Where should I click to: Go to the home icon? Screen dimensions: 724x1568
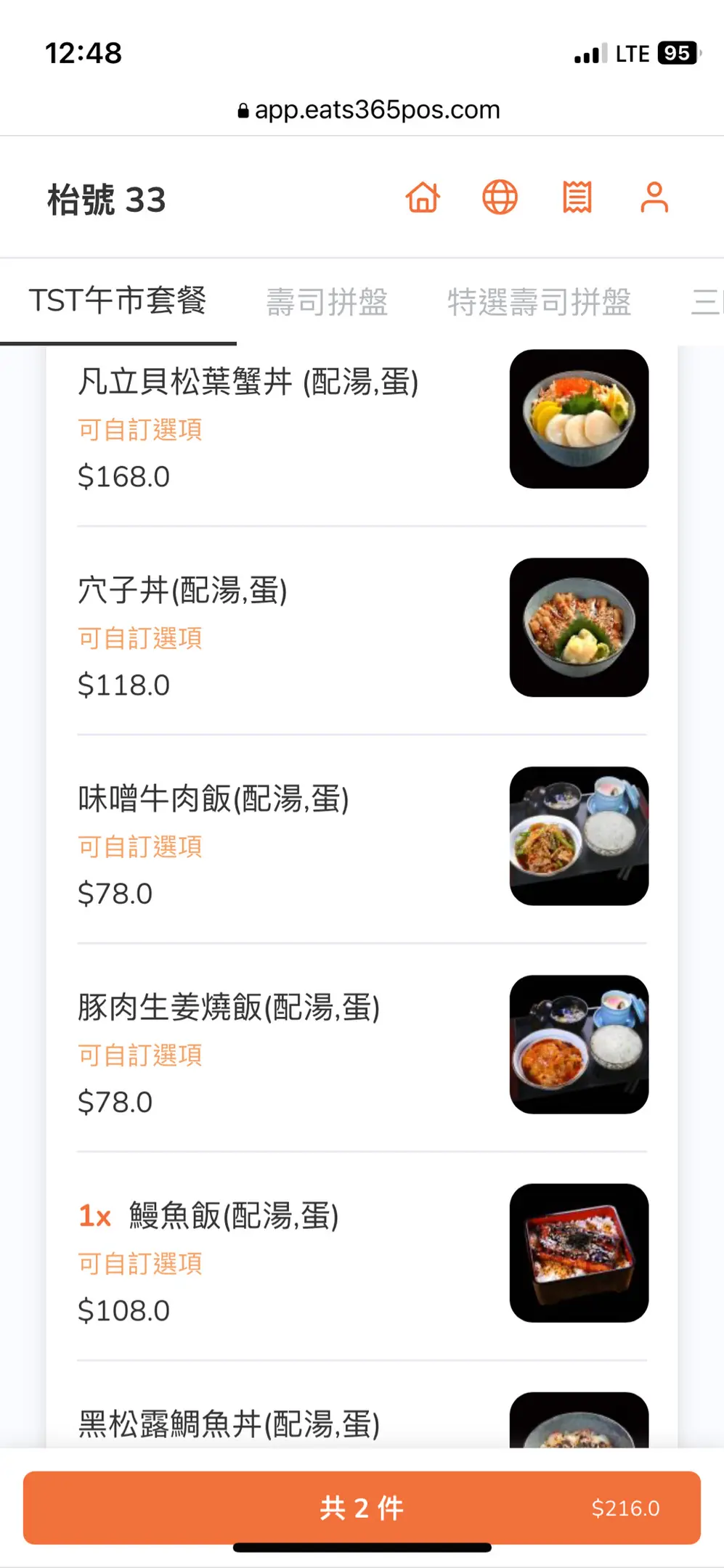tap(423, 197)
